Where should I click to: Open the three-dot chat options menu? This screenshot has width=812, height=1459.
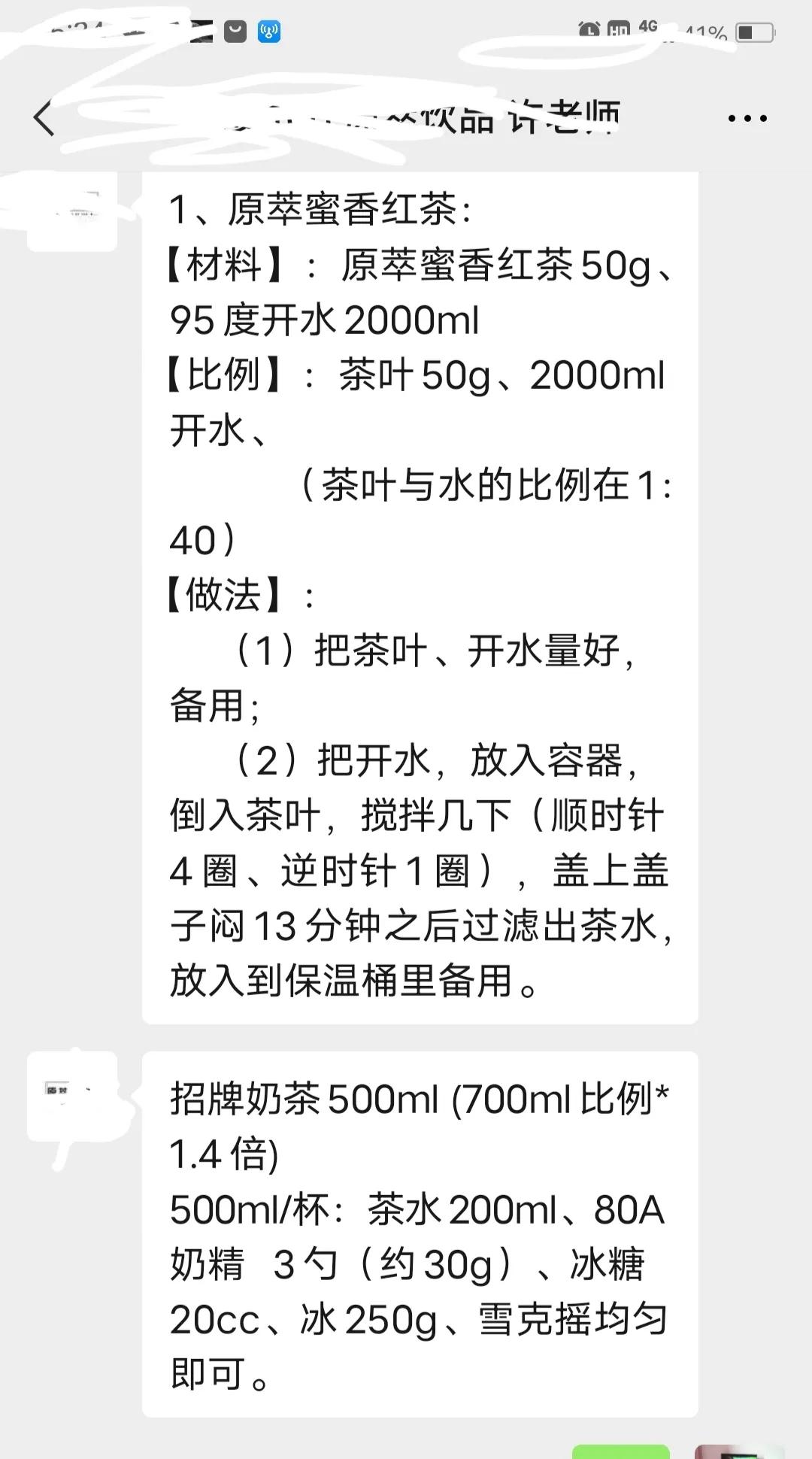pyautogui.click(x=747, y=118)
